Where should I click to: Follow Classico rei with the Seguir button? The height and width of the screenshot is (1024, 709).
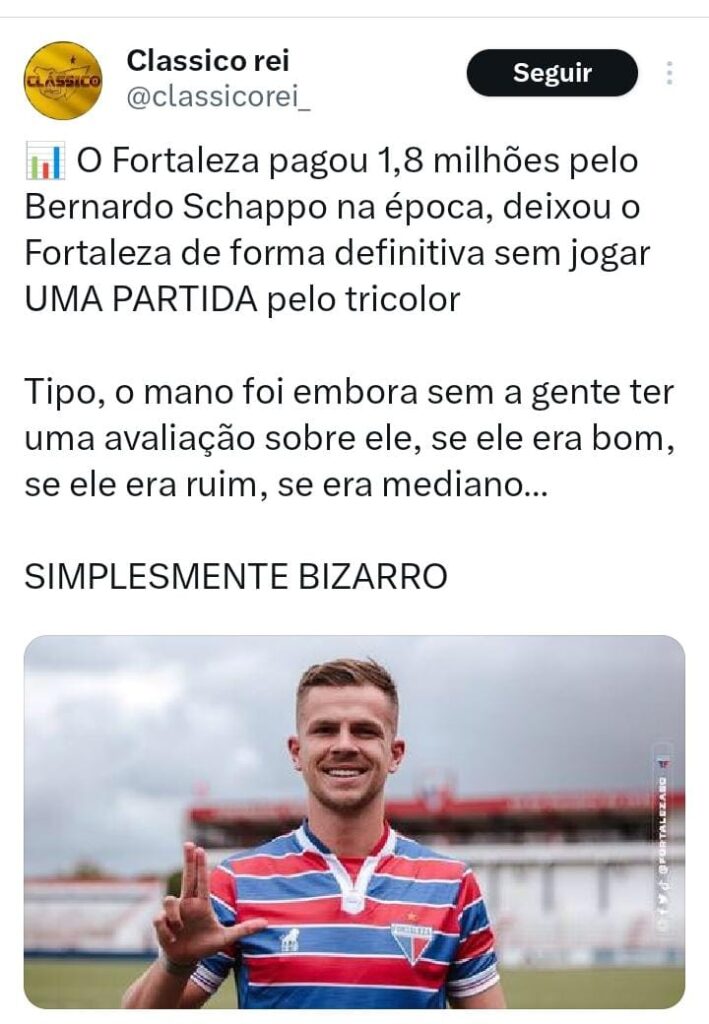point(552,73)
